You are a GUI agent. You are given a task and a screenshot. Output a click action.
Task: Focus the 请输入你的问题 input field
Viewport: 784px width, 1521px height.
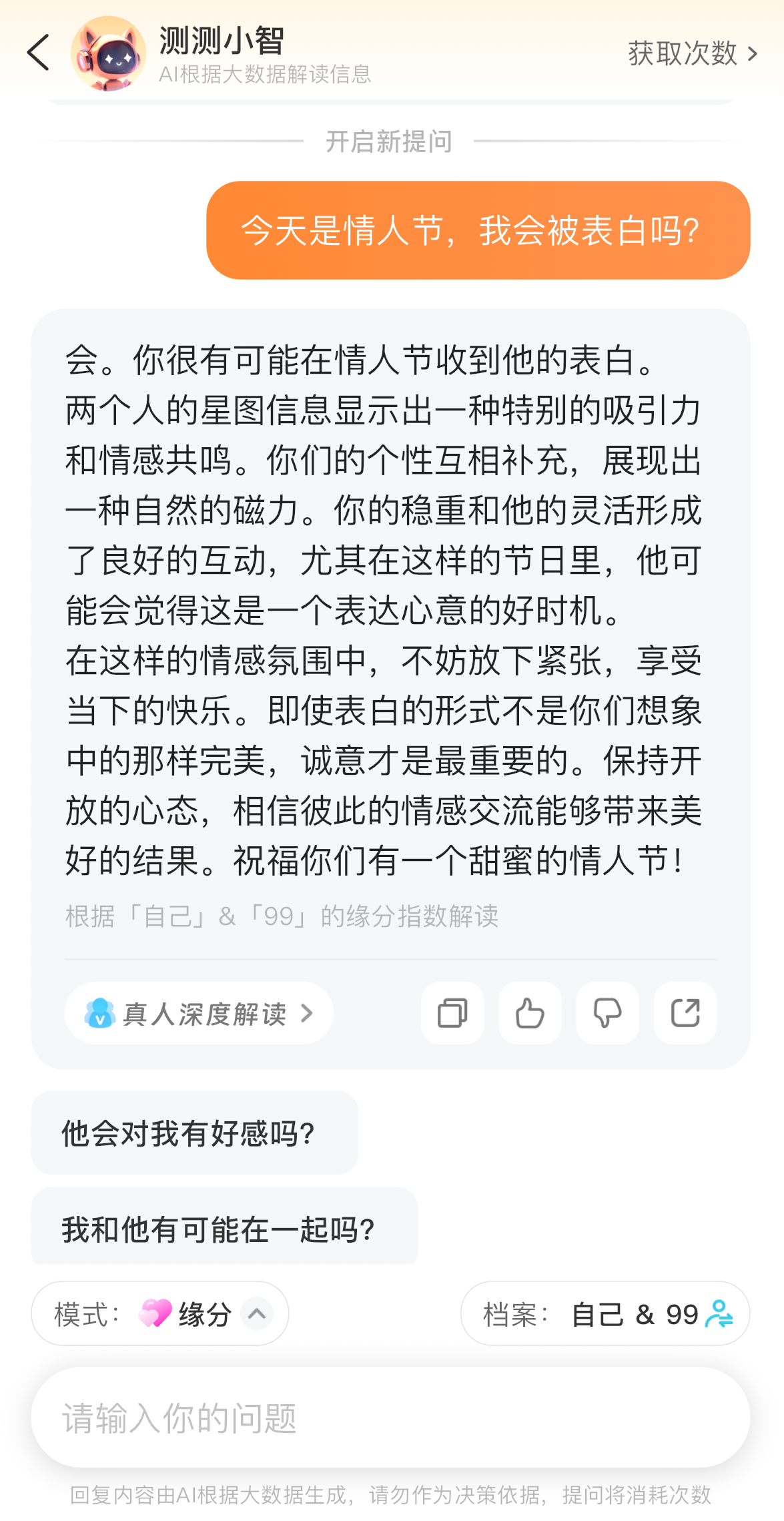coord(390,1418)
